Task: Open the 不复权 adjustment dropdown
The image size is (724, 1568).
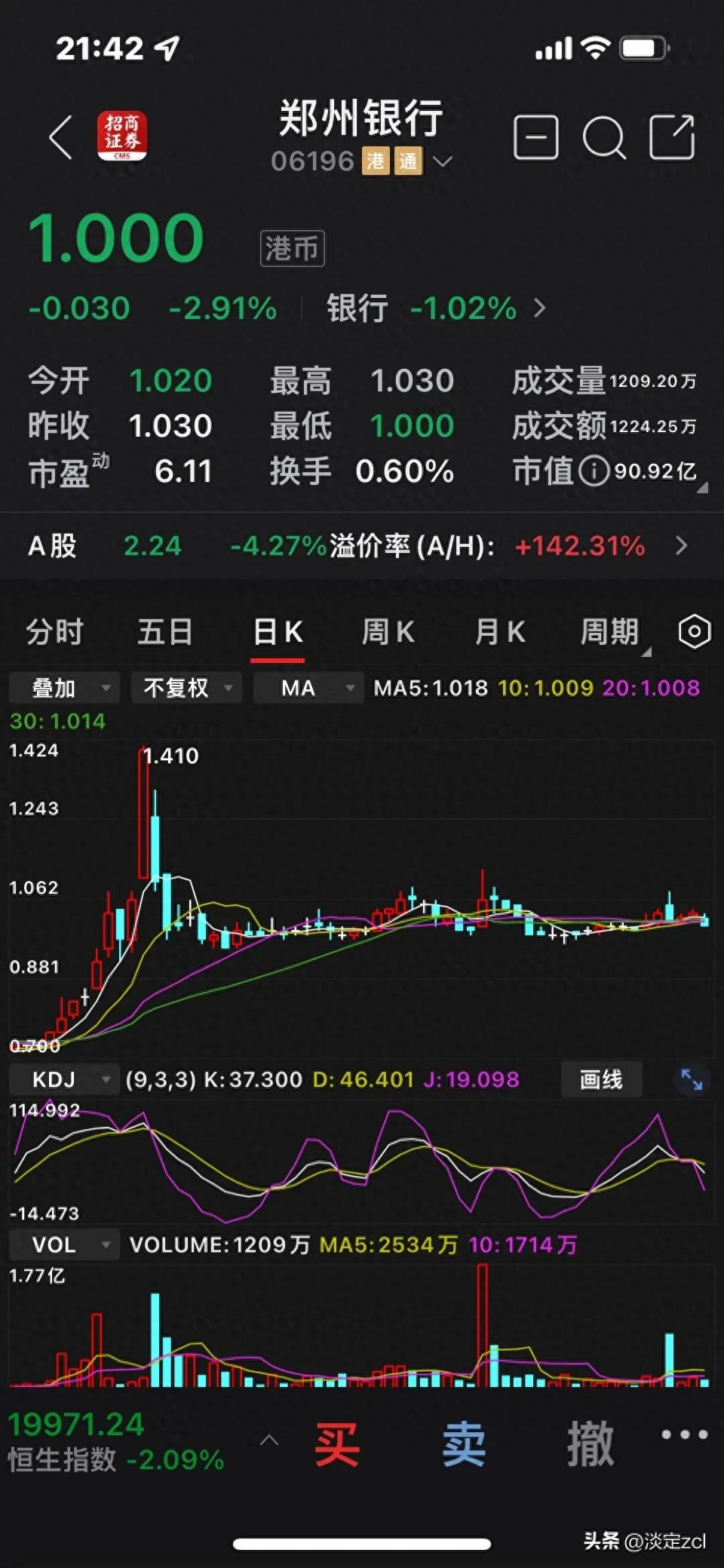Action: [186, 687]
